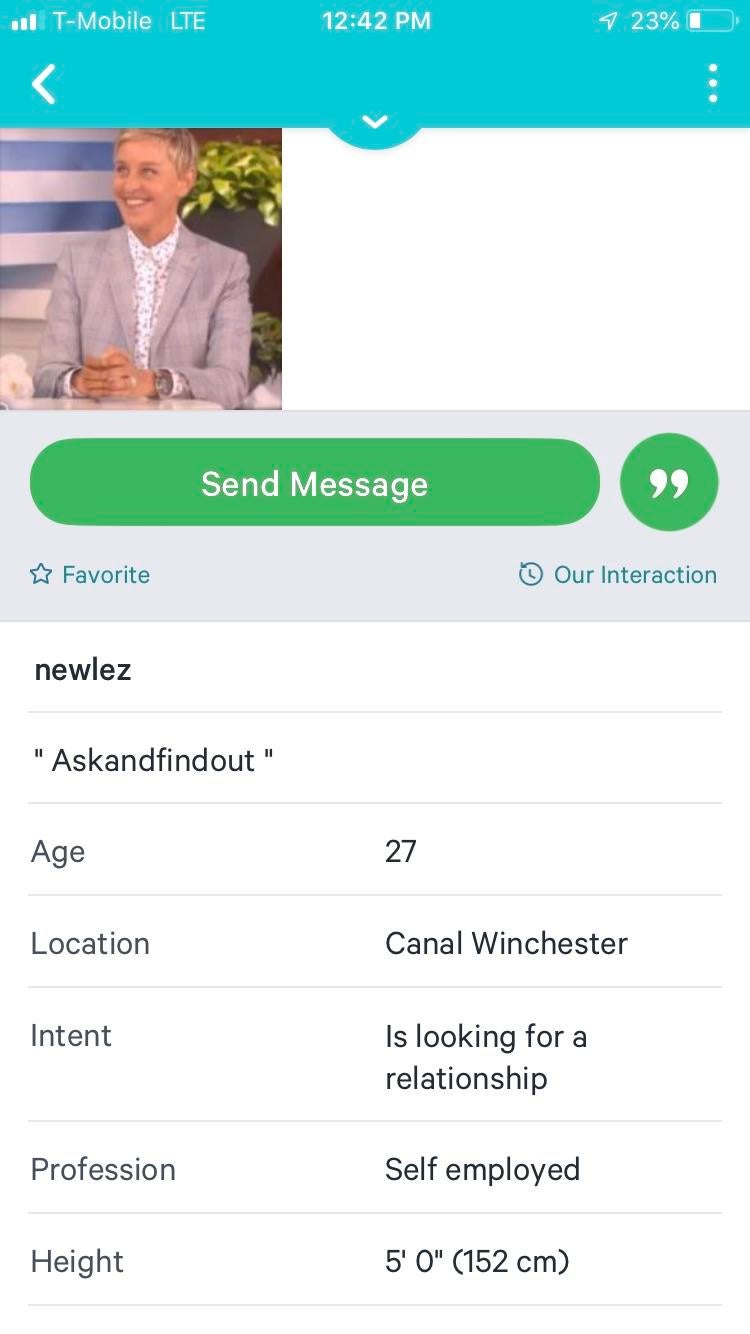This screenshot has height=1334, width=750.
Task: Open the three-dot overflow menu
Action: 712,84
